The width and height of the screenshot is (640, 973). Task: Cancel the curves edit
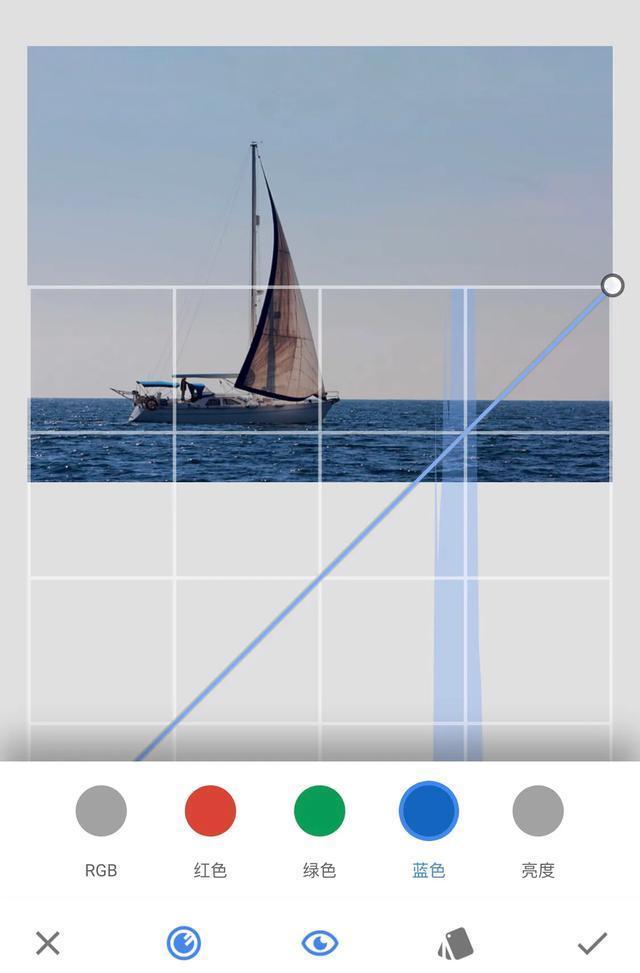tap(47, 943)
